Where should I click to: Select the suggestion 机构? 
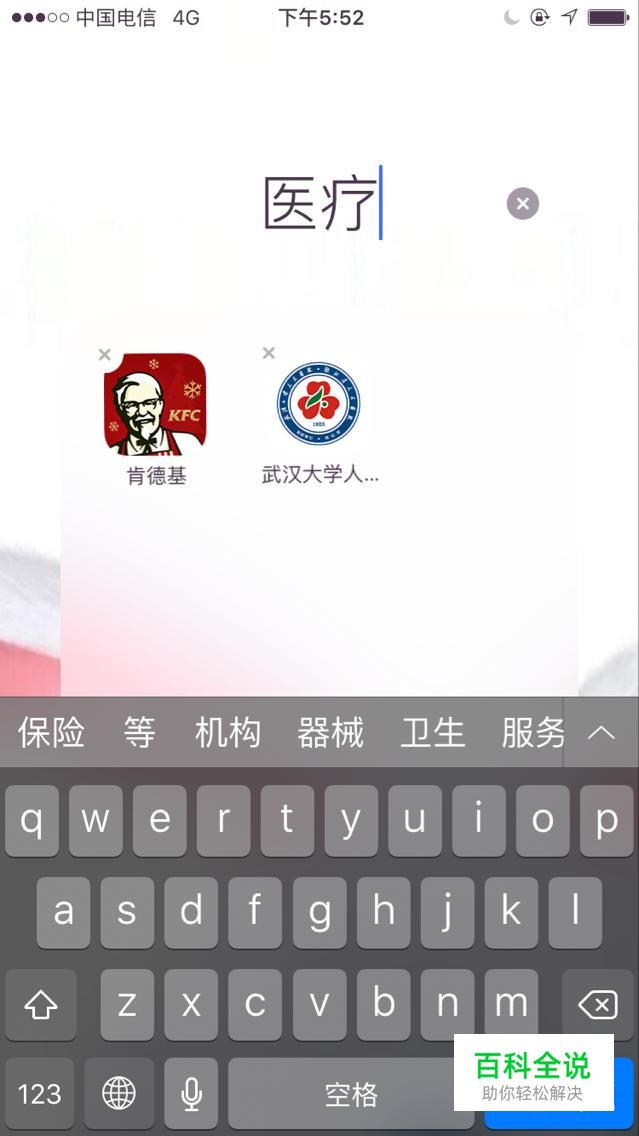(x=228, y=733)
